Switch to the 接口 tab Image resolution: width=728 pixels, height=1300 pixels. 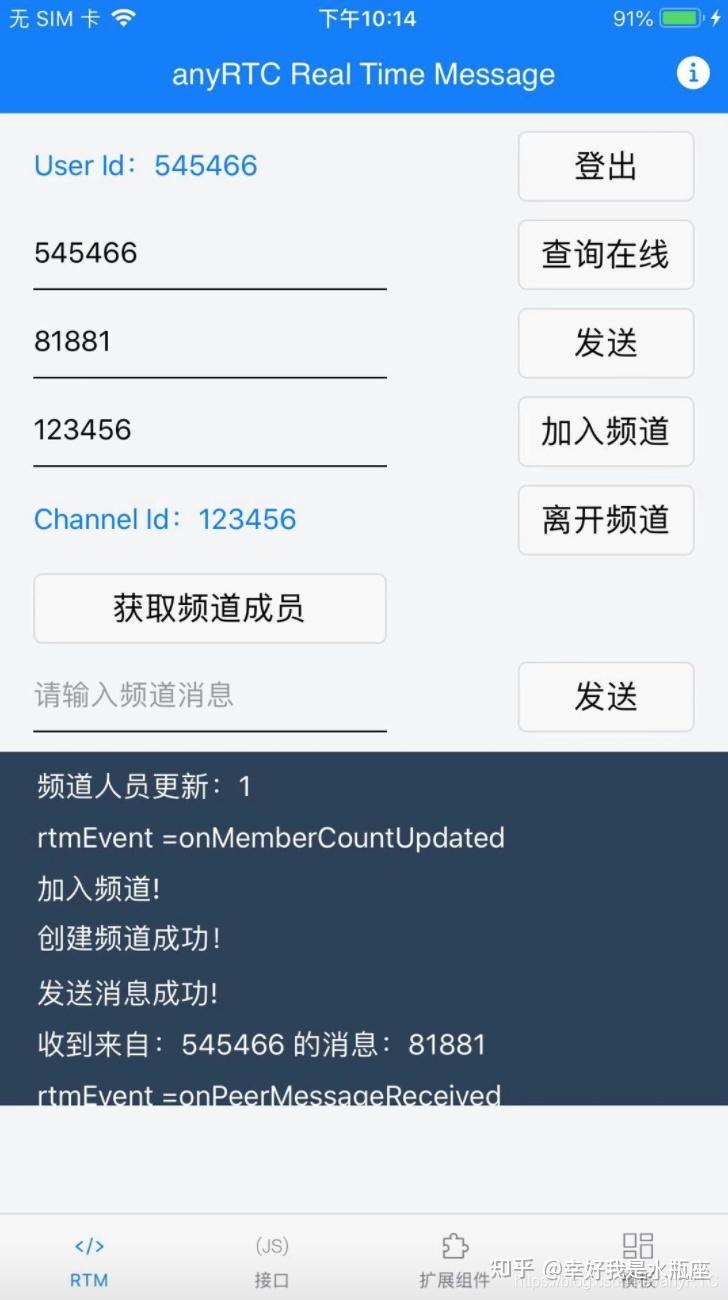pos(270,1258)
